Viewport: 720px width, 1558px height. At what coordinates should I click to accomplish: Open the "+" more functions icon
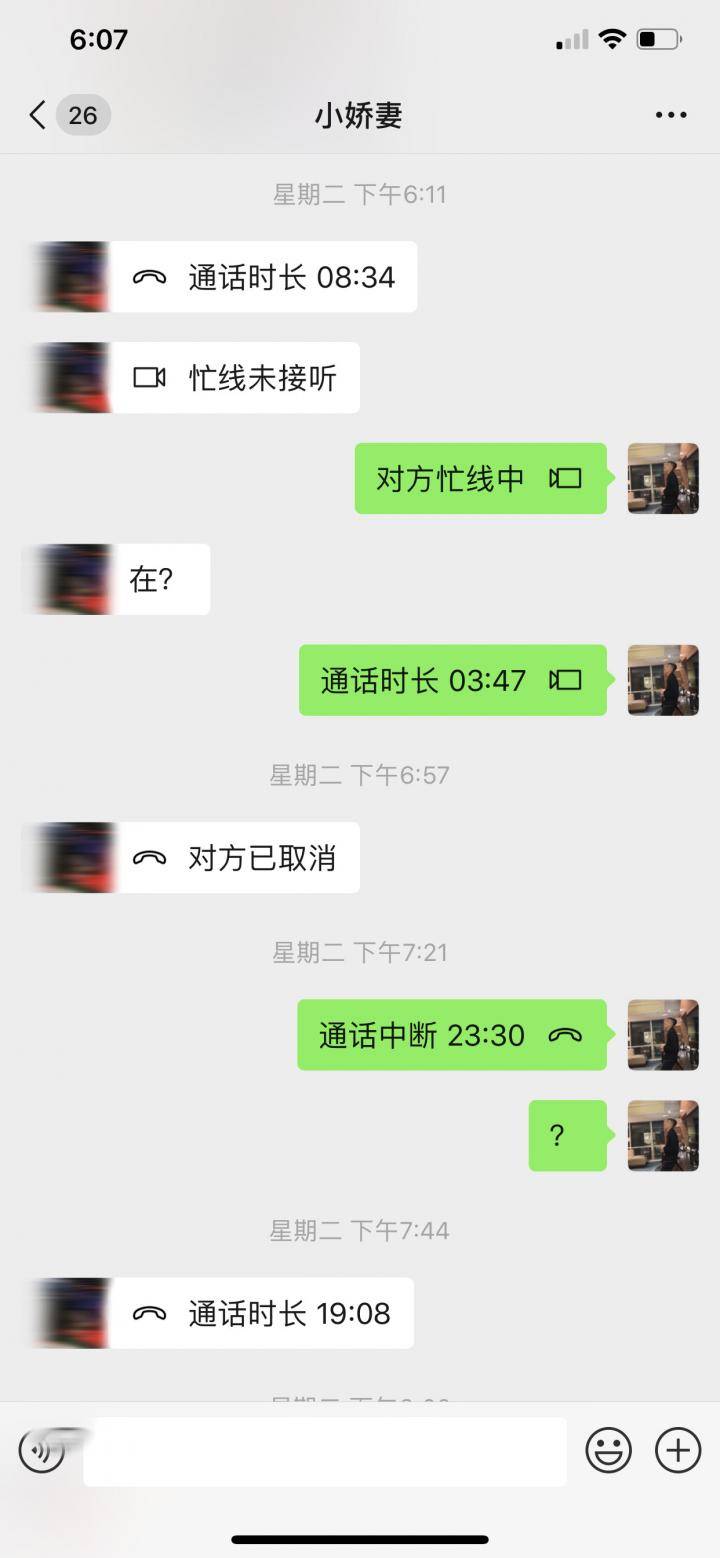678,1449
